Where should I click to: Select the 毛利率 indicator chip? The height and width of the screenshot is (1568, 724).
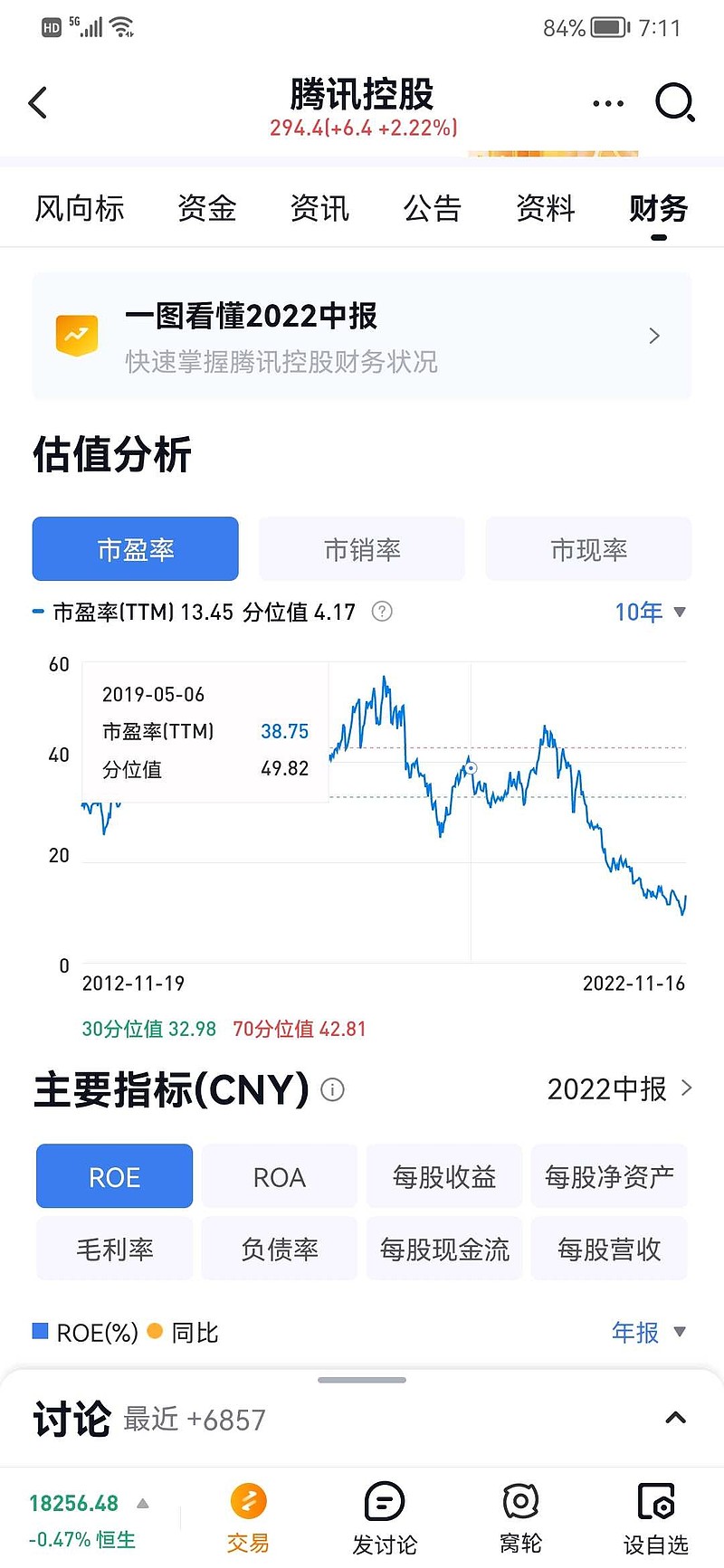point(115,1249)
